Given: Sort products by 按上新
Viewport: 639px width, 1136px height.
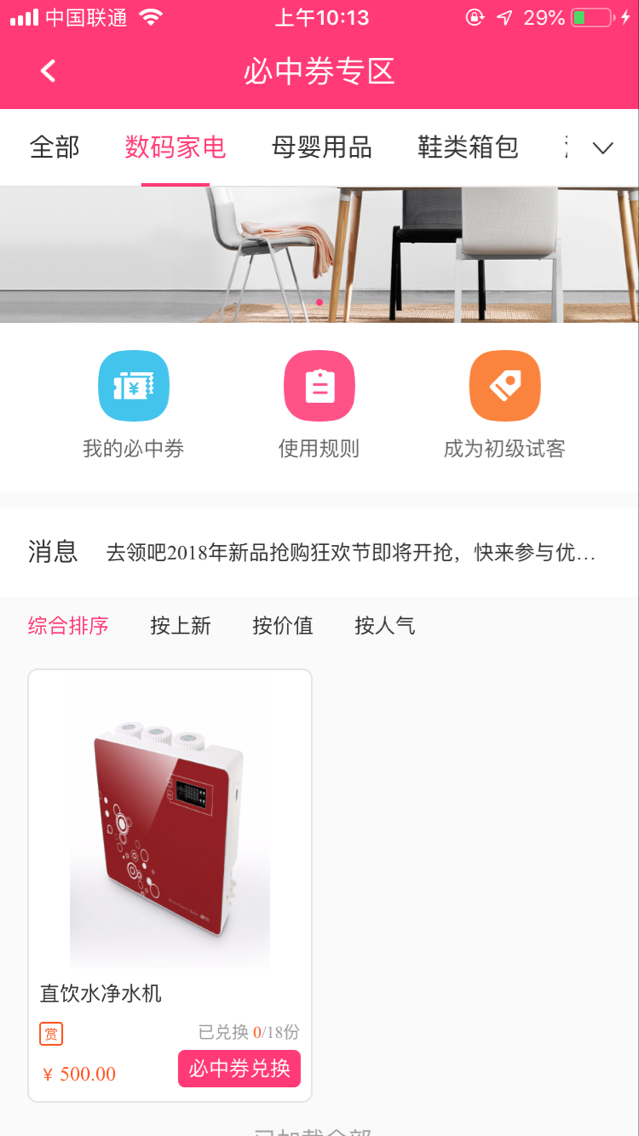Looking at the screenshot, I should coord(180,626).
